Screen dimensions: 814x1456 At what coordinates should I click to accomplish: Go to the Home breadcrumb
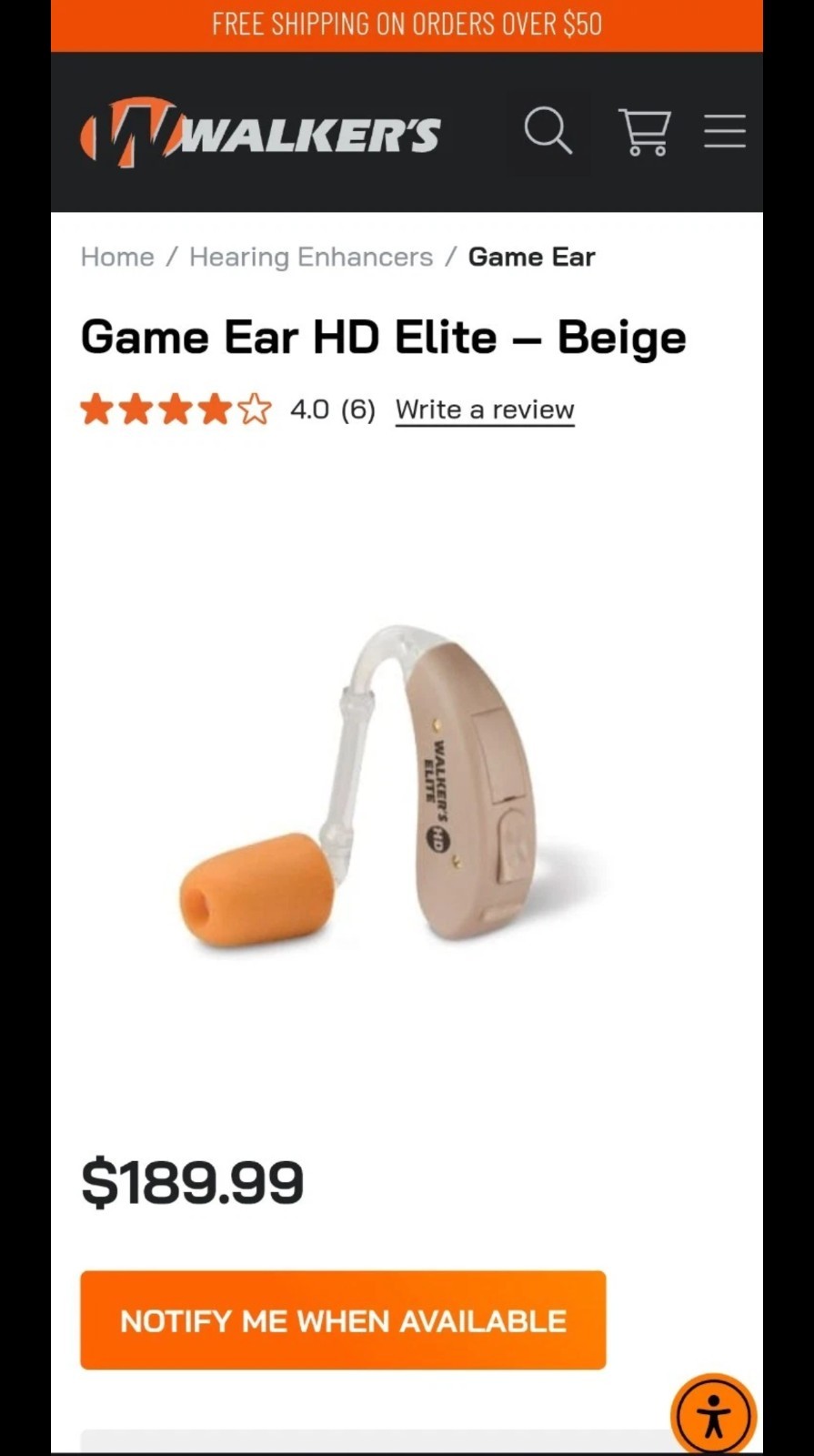[x=117, y=258]
